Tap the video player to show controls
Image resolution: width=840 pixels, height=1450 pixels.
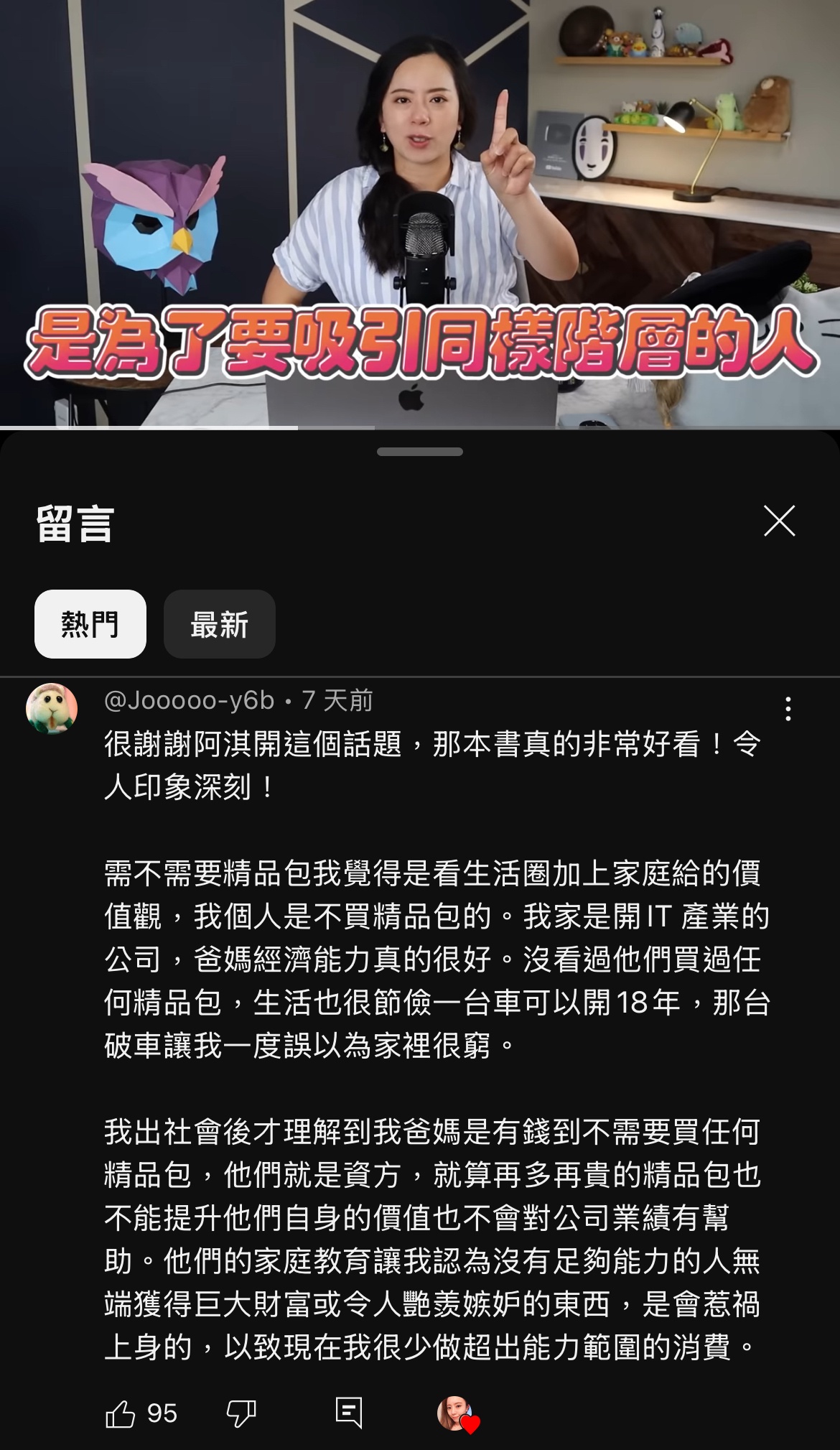coord(420,214)
